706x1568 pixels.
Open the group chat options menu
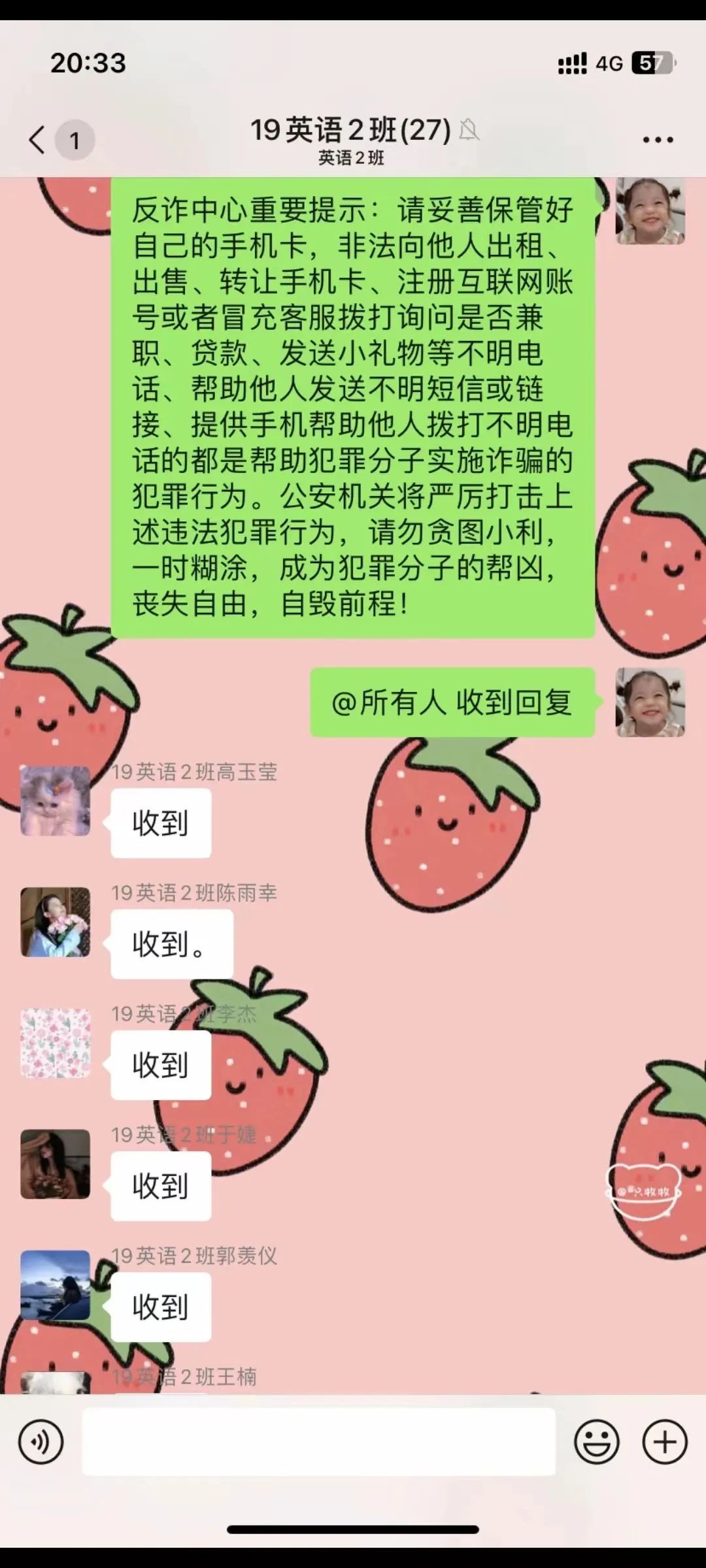click(x=658, y=139)
